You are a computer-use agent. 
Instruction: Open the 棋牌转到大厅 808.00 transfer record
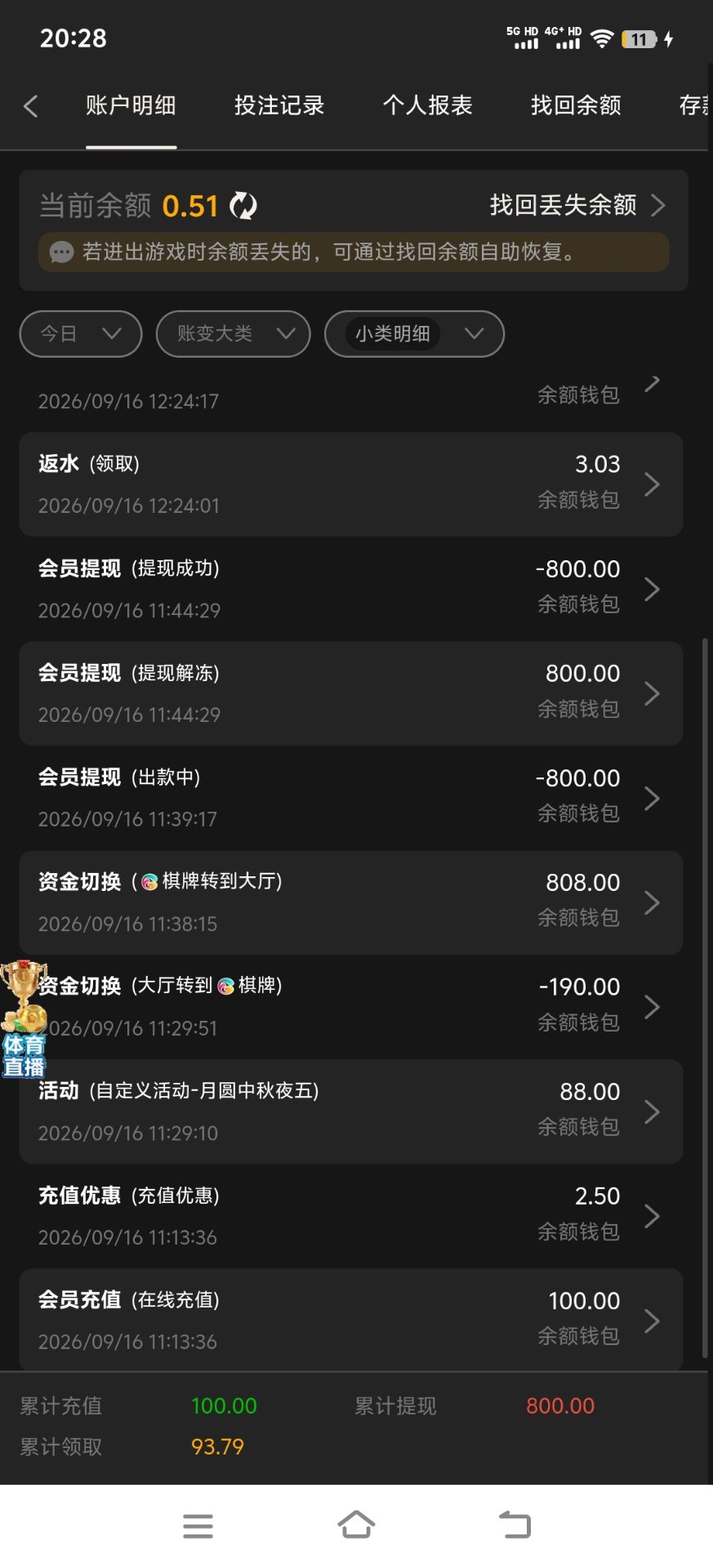coord(351,902)
